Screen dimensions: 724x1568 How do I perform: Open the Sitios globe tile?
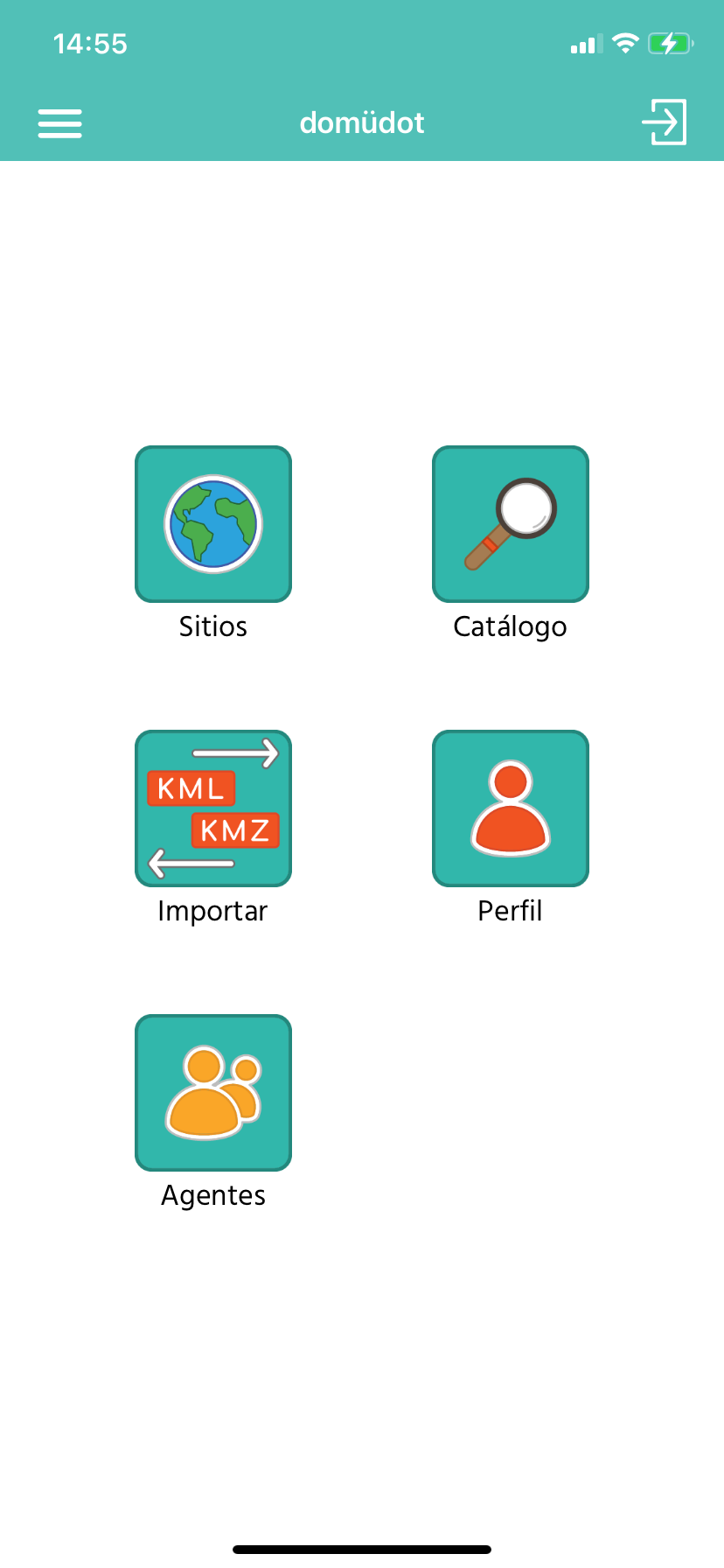[213, 524]
